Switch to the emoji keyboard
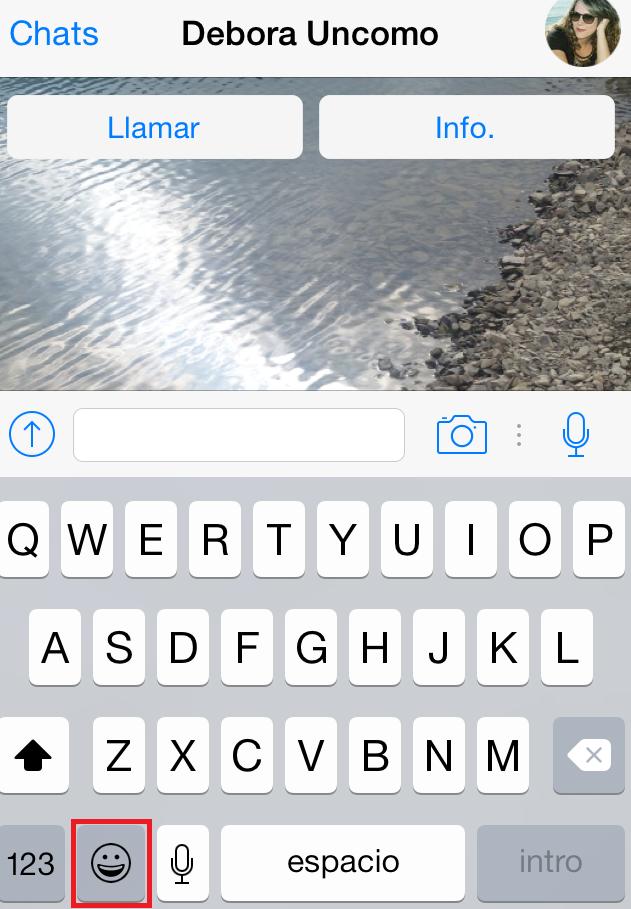This screenshot has width=631, height=909. (x=110, y=862)
